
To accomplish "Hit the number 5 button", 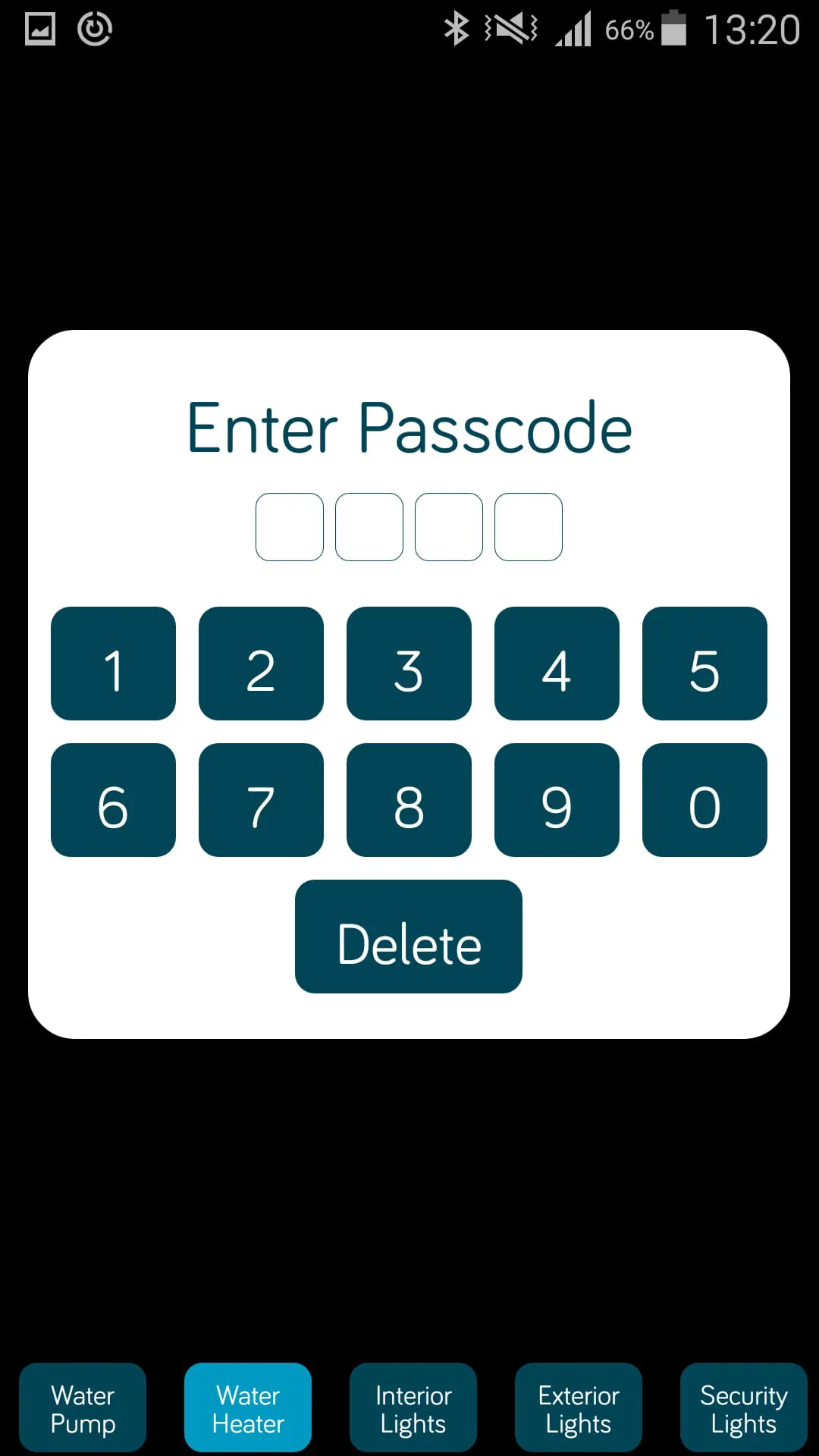I will pos(704,664).
